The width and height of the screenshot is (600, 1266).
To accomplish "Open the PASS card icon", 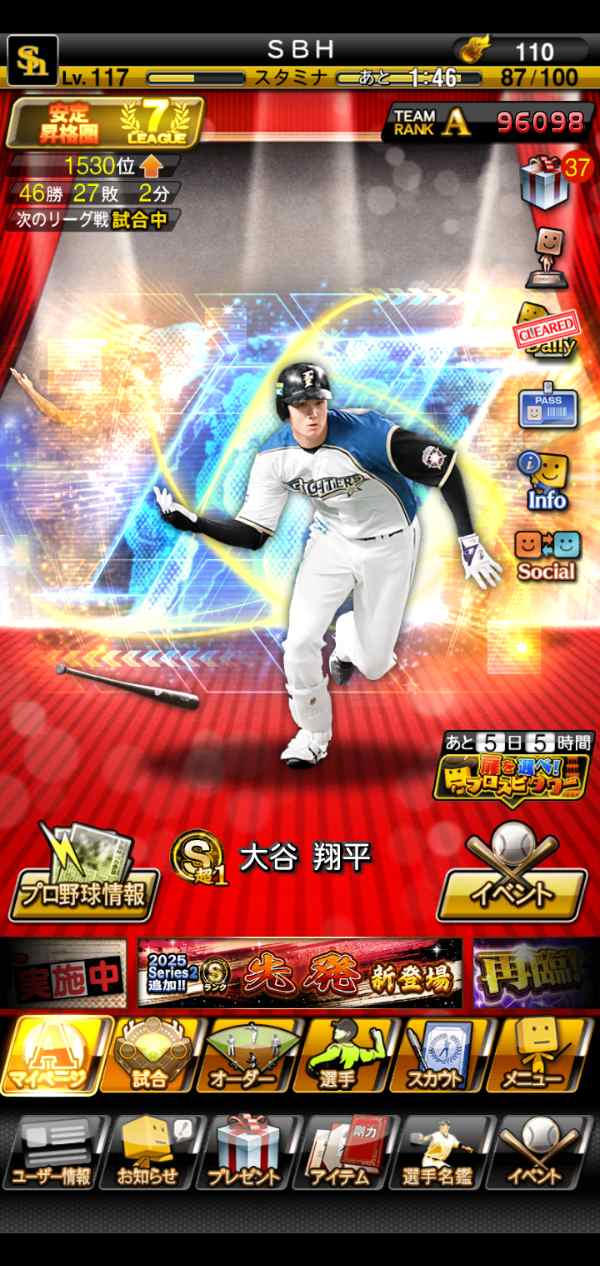I will click(546, 408).
